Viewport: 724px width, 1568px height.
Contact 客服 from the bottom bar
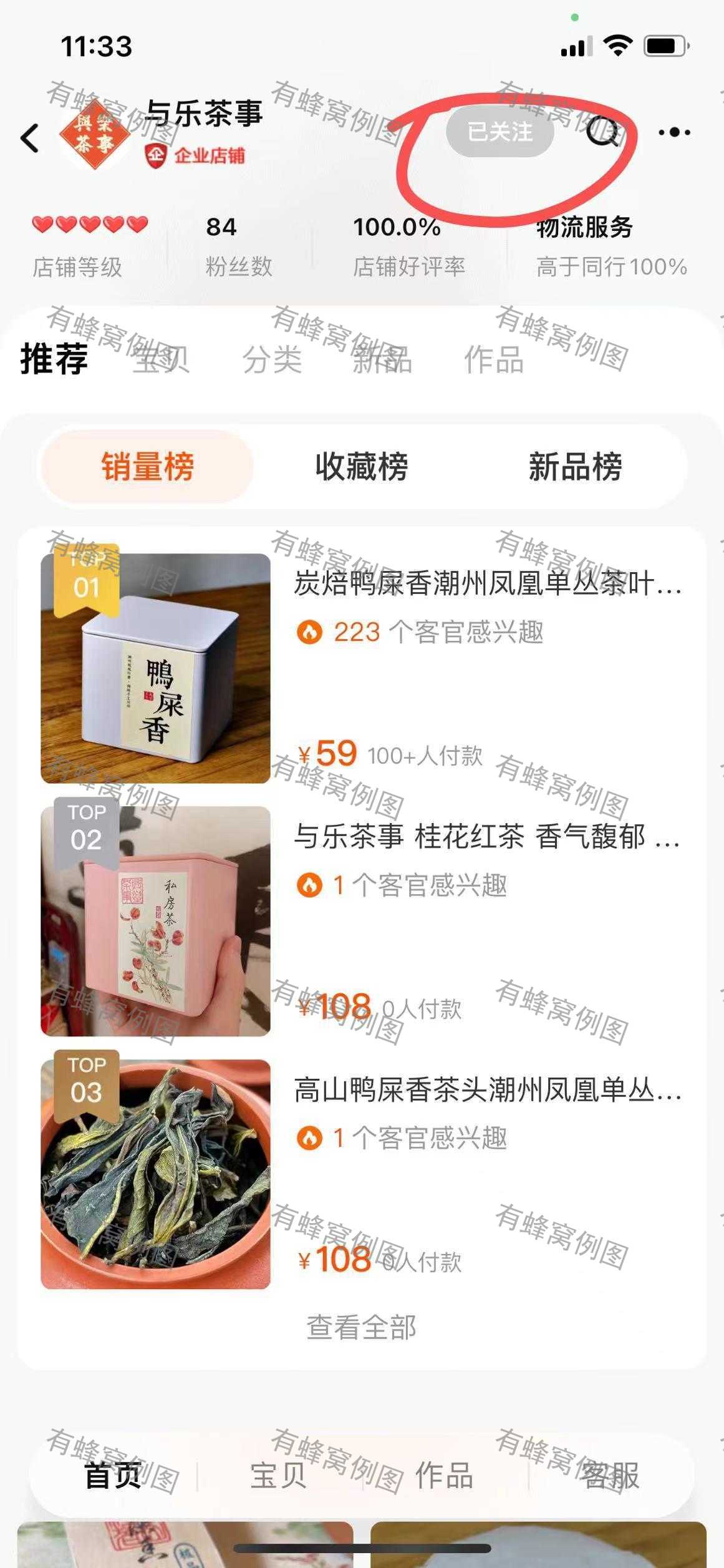(x=610, y=1476)
